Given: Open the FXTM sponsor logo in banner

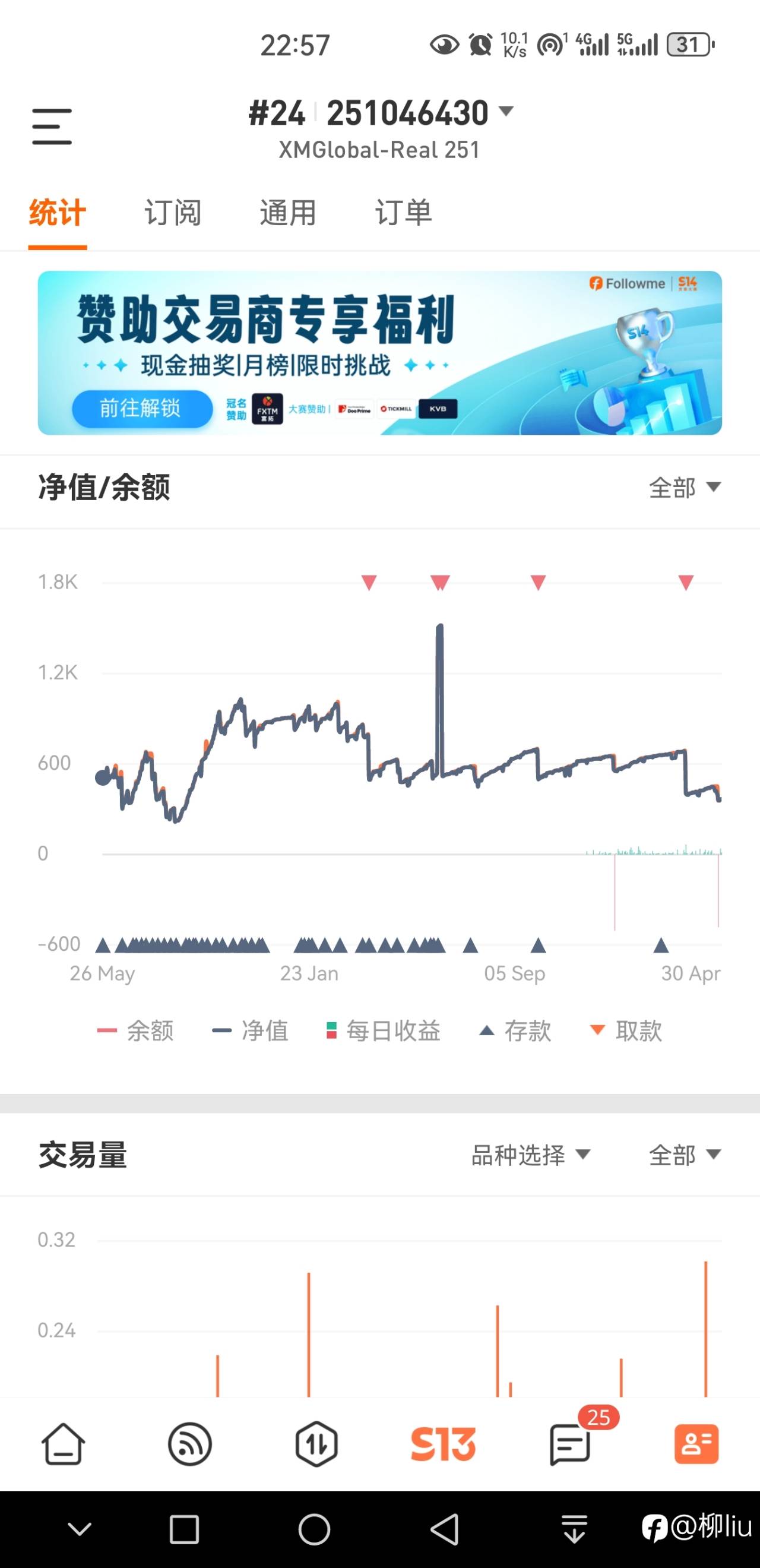Looking at the screenshot, I should 266,409.
